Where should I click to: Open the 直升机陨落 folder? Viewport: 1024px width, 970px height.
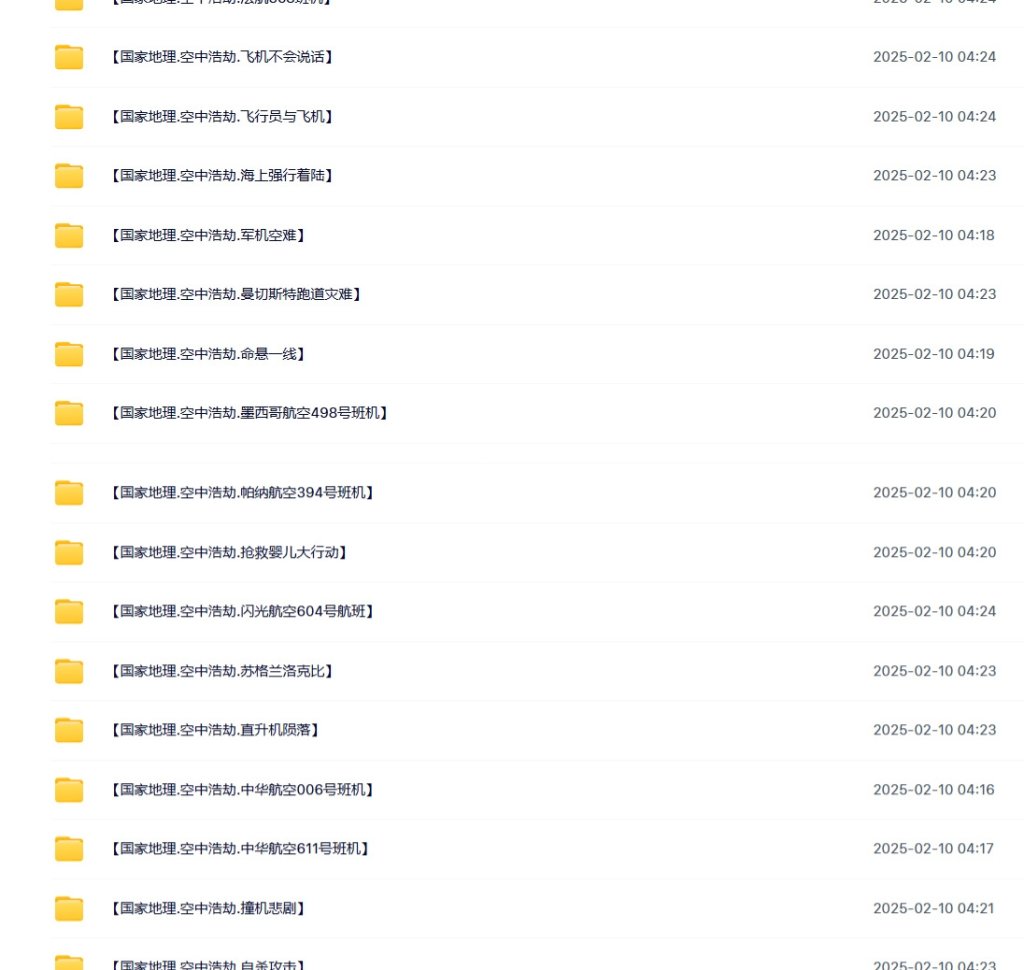[214, 730]
